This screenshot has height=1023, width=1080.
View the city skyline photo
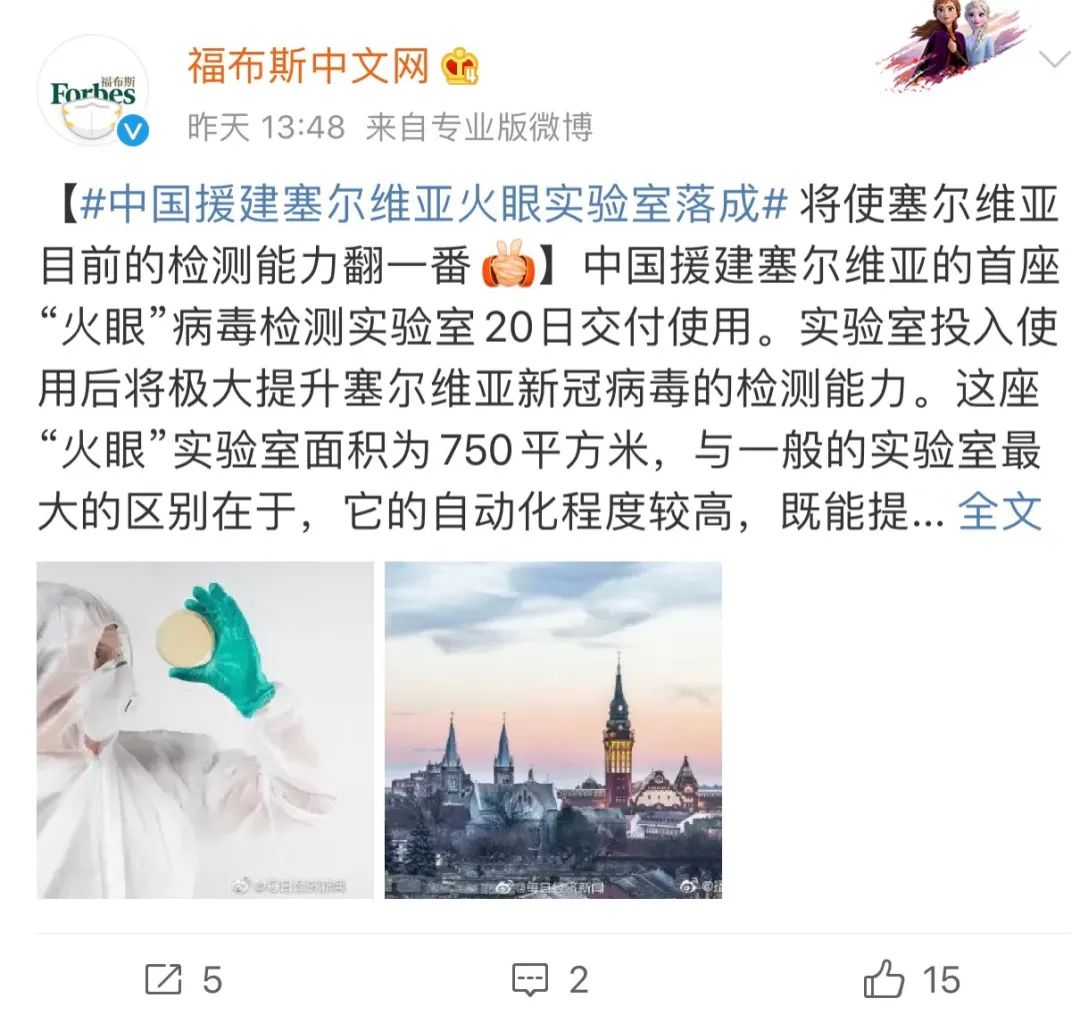553,729
